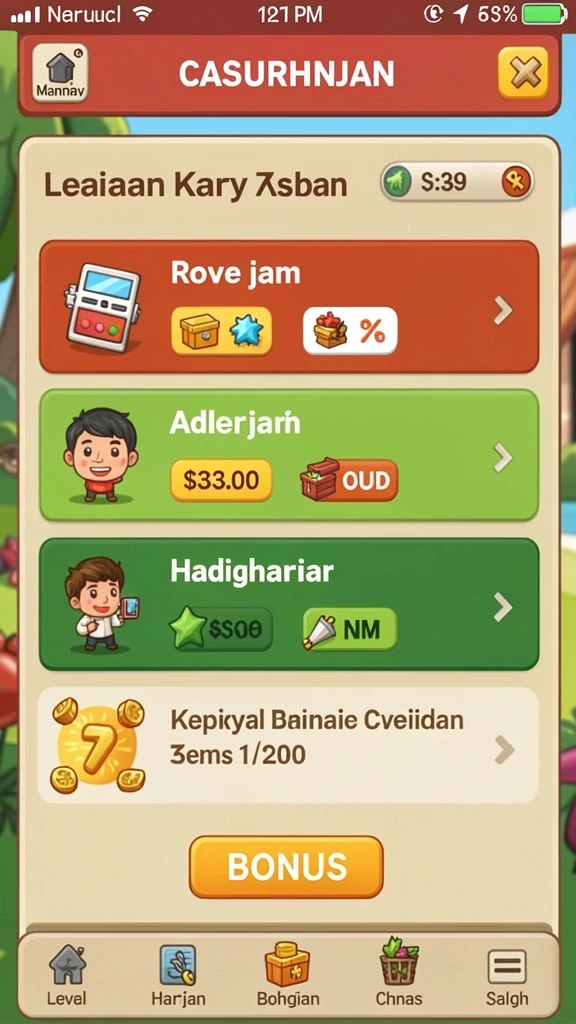Switch to the Bohgian tab

[288, 974]
